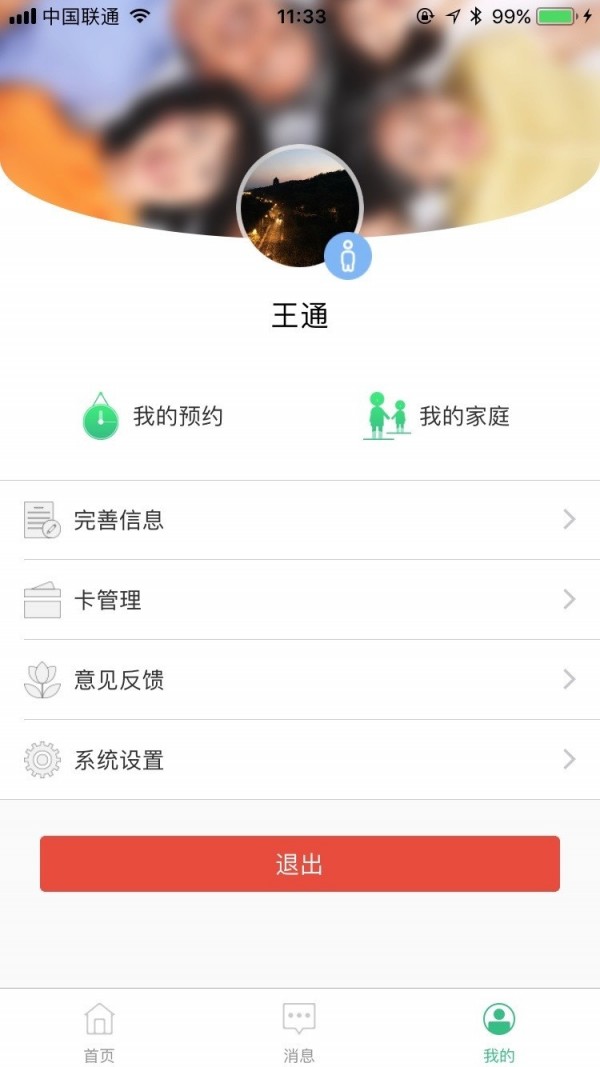Screen dimensions: 600x1067
Task: Open 我的家庭 family section
Action: (437, 416)
